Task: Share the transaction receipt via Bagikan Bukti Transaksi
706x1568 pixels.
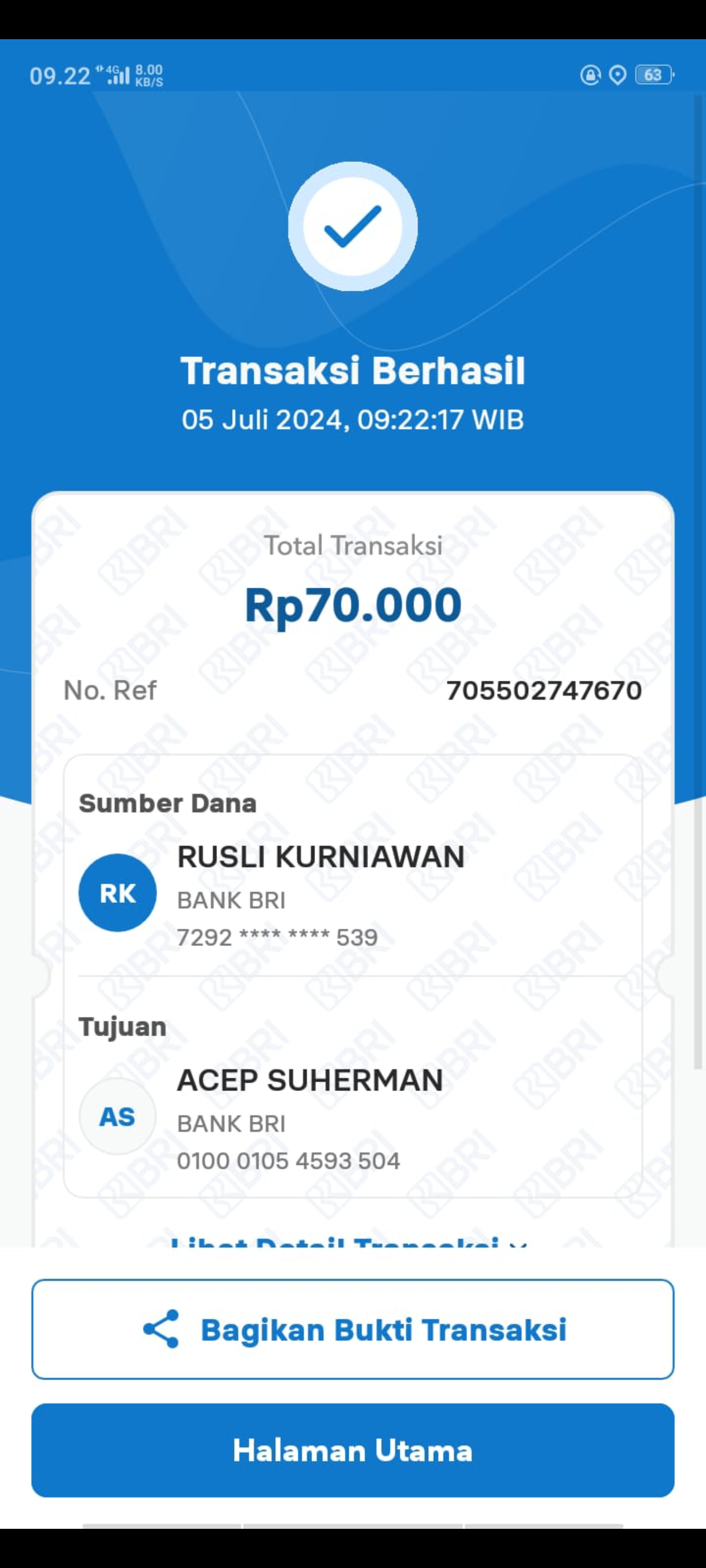Action: pos(353,1329)
